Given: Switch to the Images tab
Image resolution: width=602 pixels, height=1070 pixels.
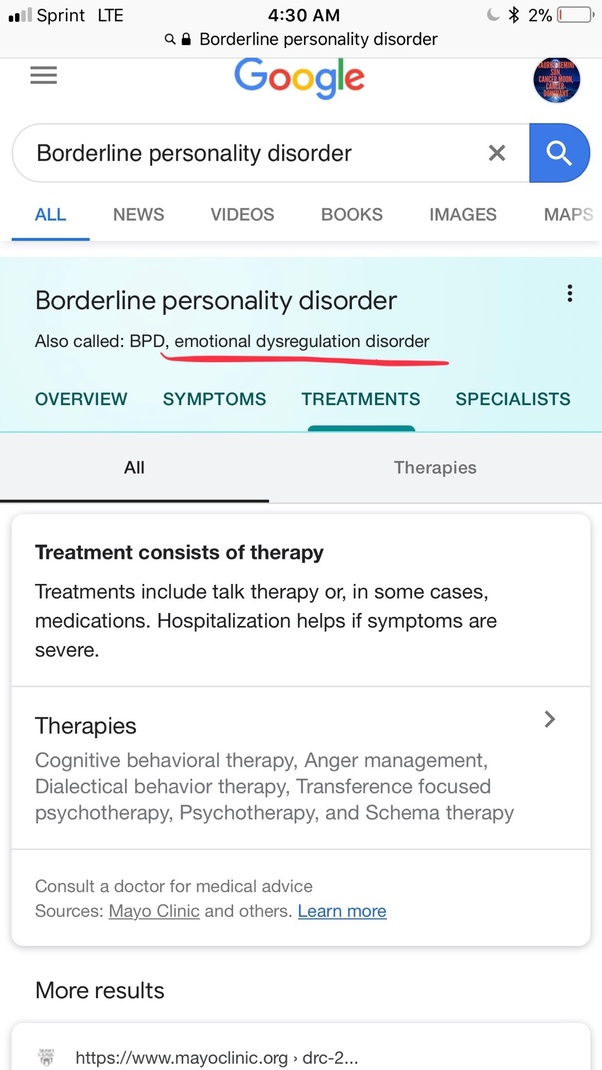Looking at the screenshot, I should click(x=462, y=214).
